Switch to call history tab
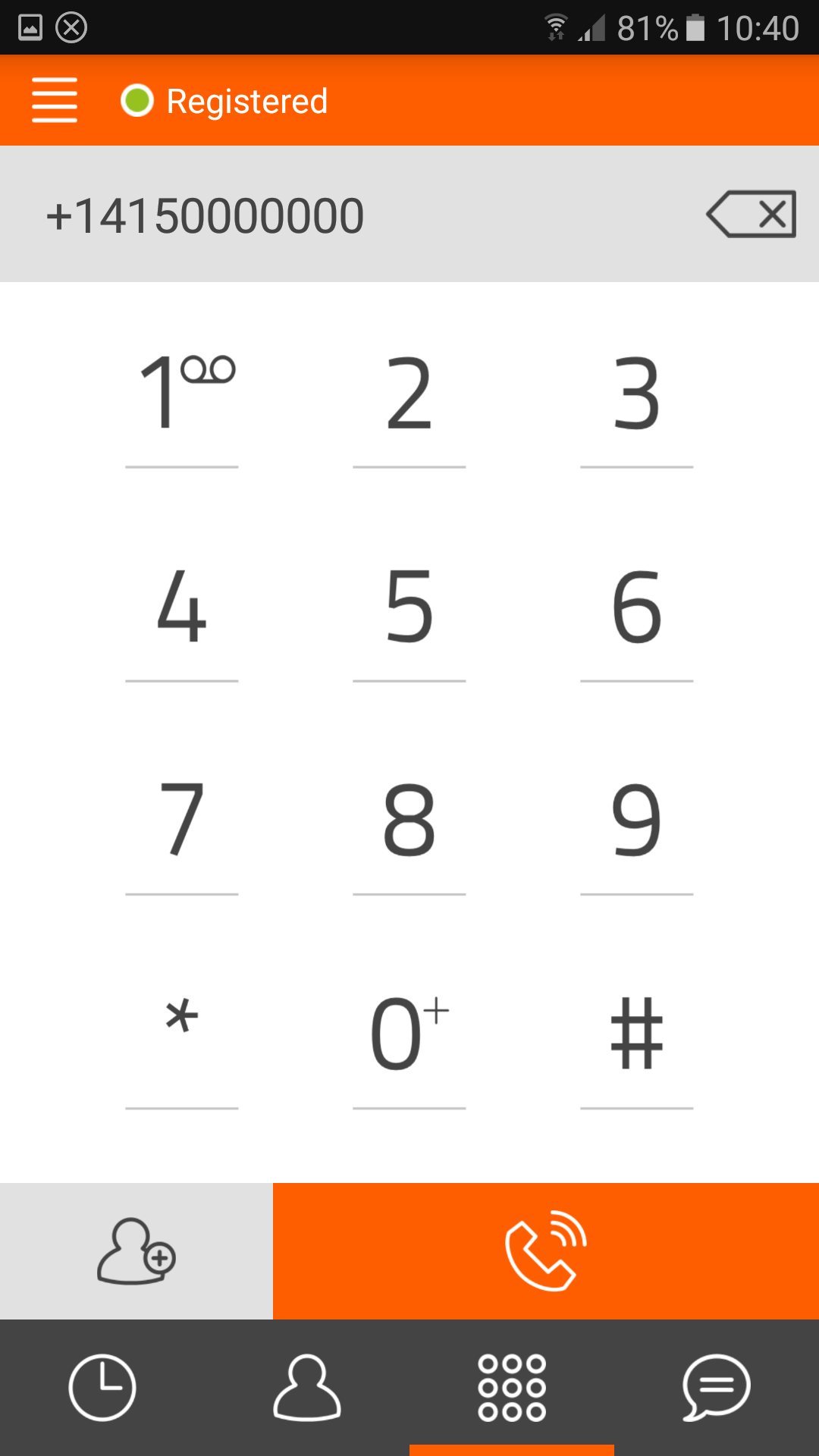 [102, 1388]
